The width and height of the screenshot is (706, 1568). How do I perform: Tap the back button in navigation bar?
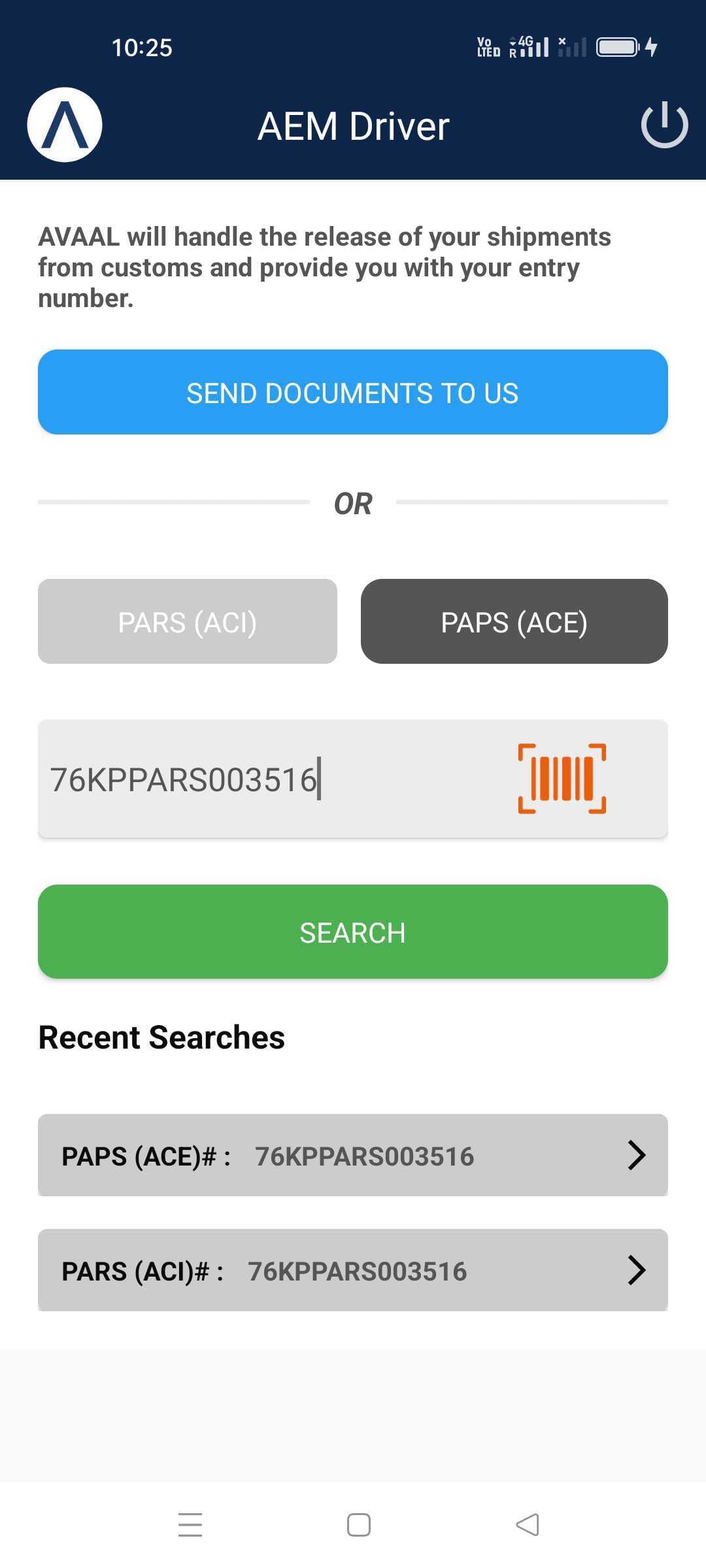click(x=527, y=1524)
